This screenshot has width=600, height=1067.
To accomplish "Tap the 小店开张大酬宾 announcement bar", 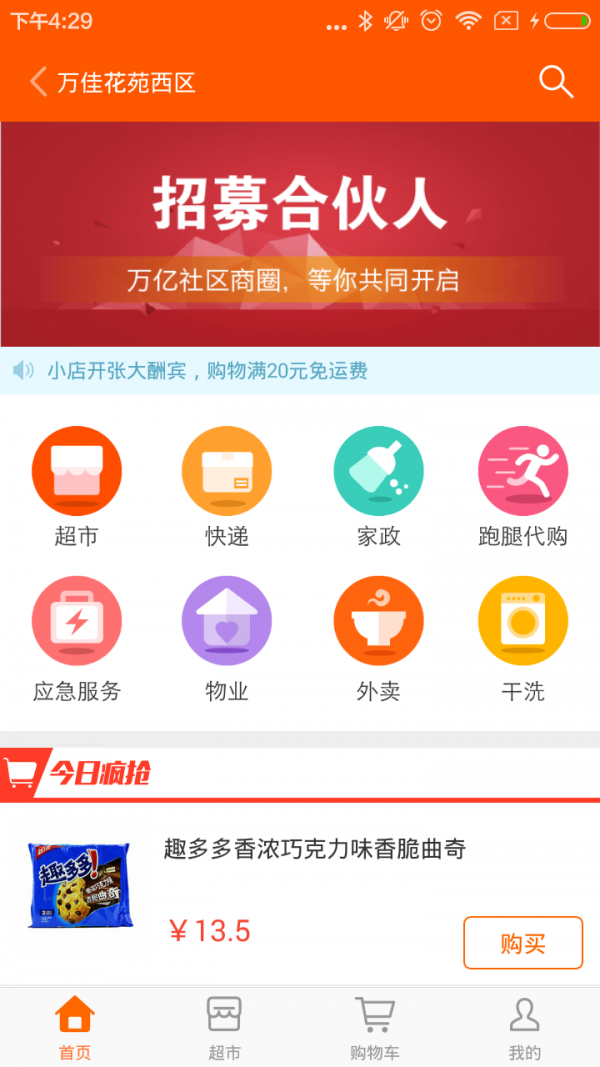I will (300, 371).
